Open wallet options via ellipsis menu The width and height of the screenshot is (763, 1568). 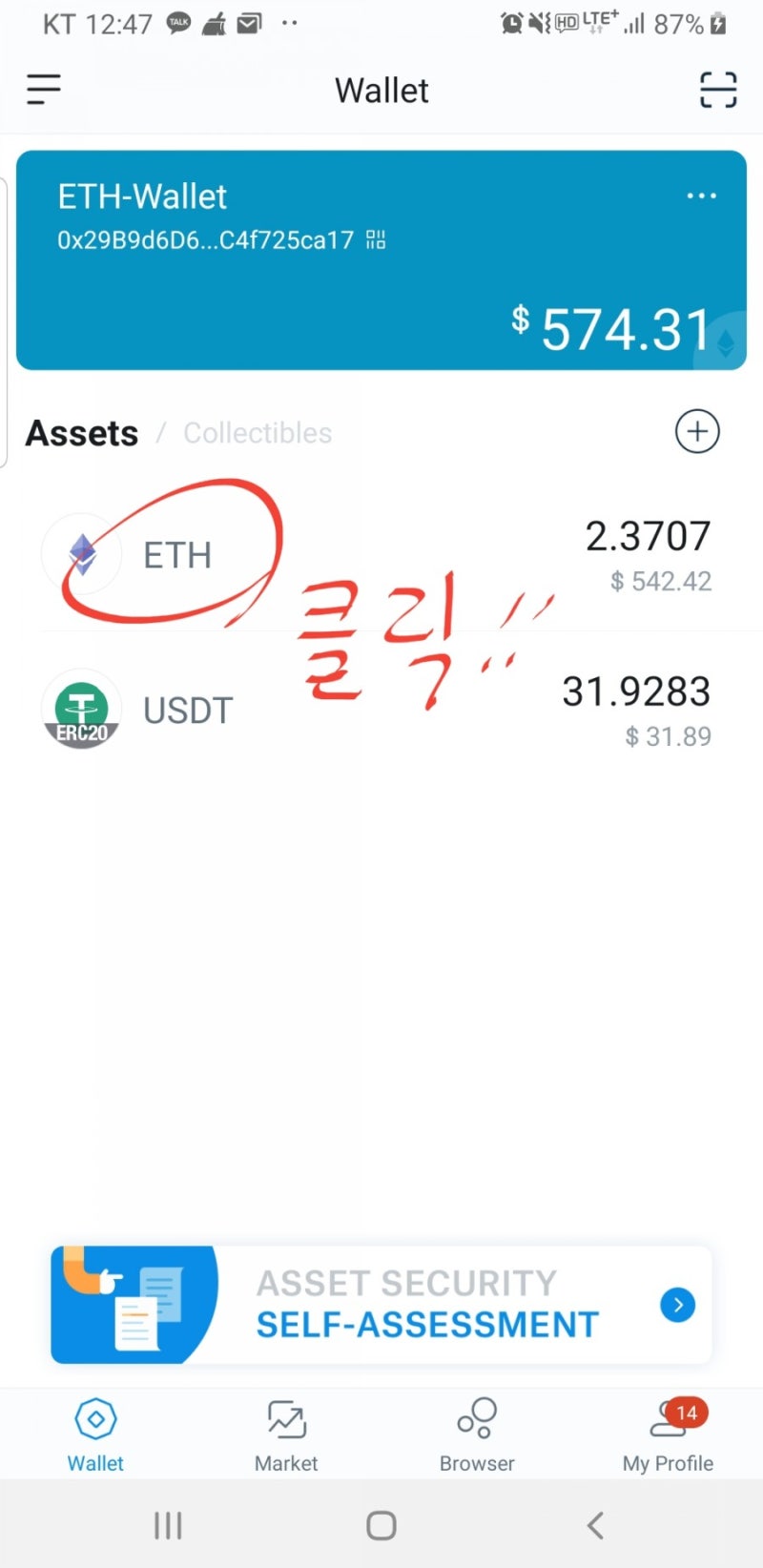coord(702,196)
